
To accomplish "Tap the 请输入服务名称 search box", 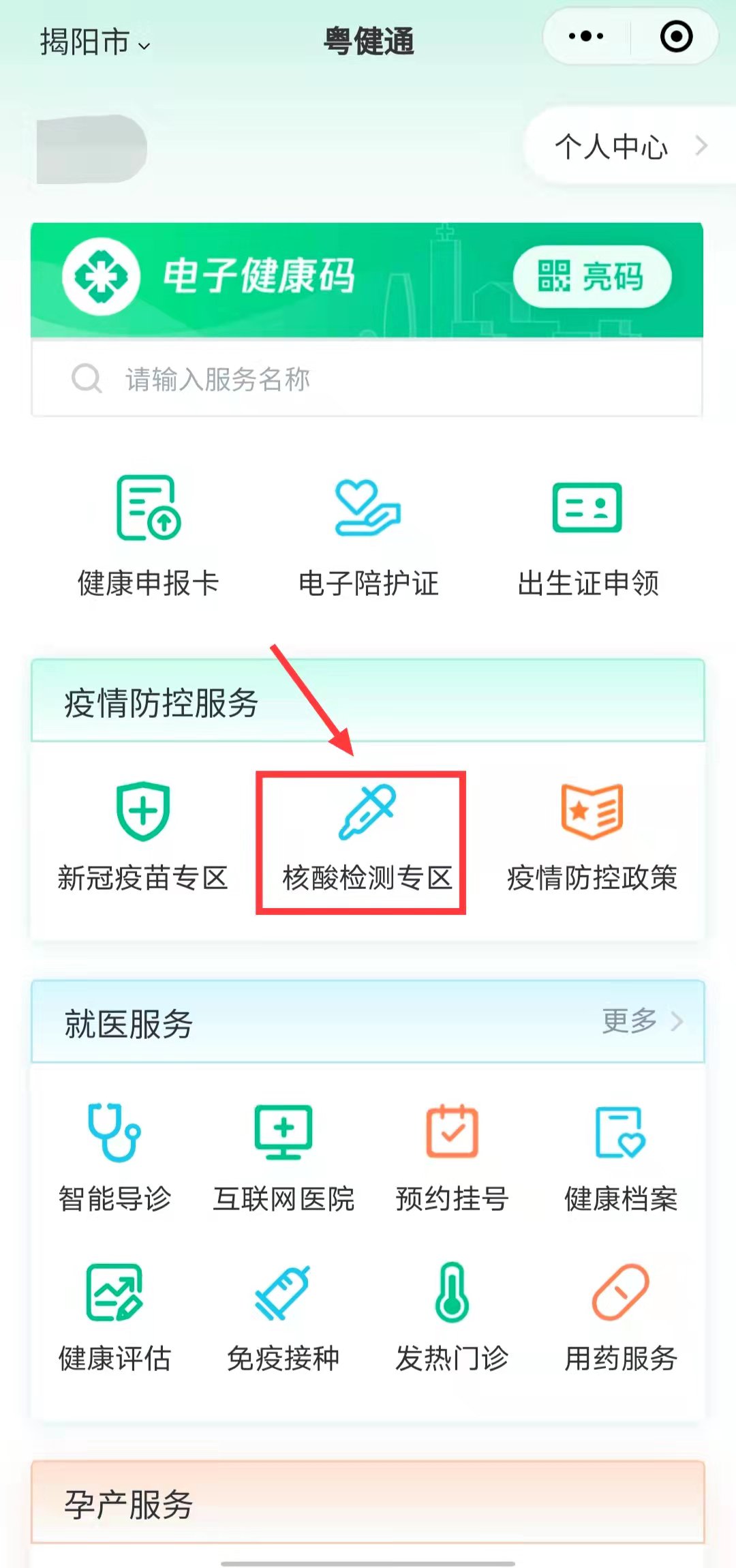I will pos(367,379).
